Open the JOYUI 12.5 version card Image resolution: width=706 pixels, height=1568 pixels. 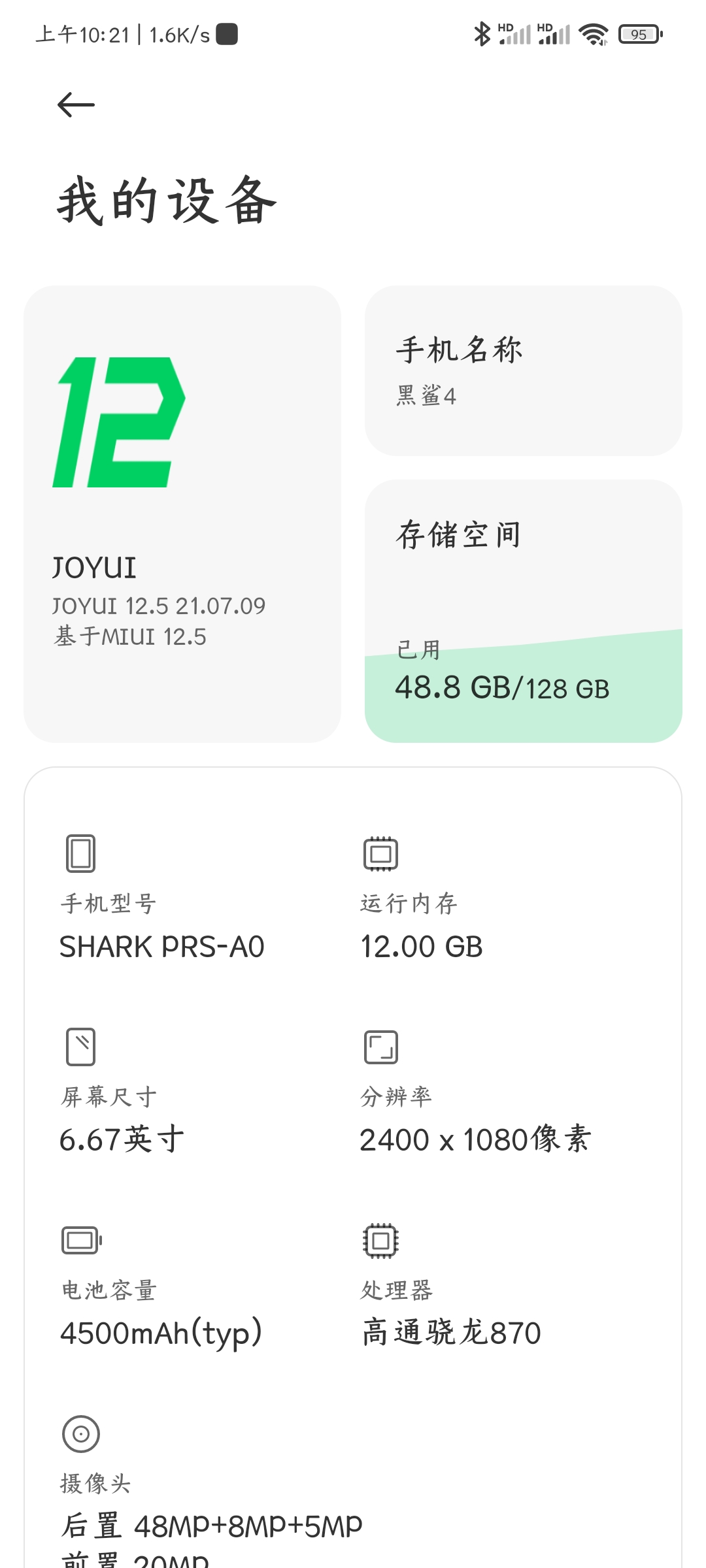[182, 514]
